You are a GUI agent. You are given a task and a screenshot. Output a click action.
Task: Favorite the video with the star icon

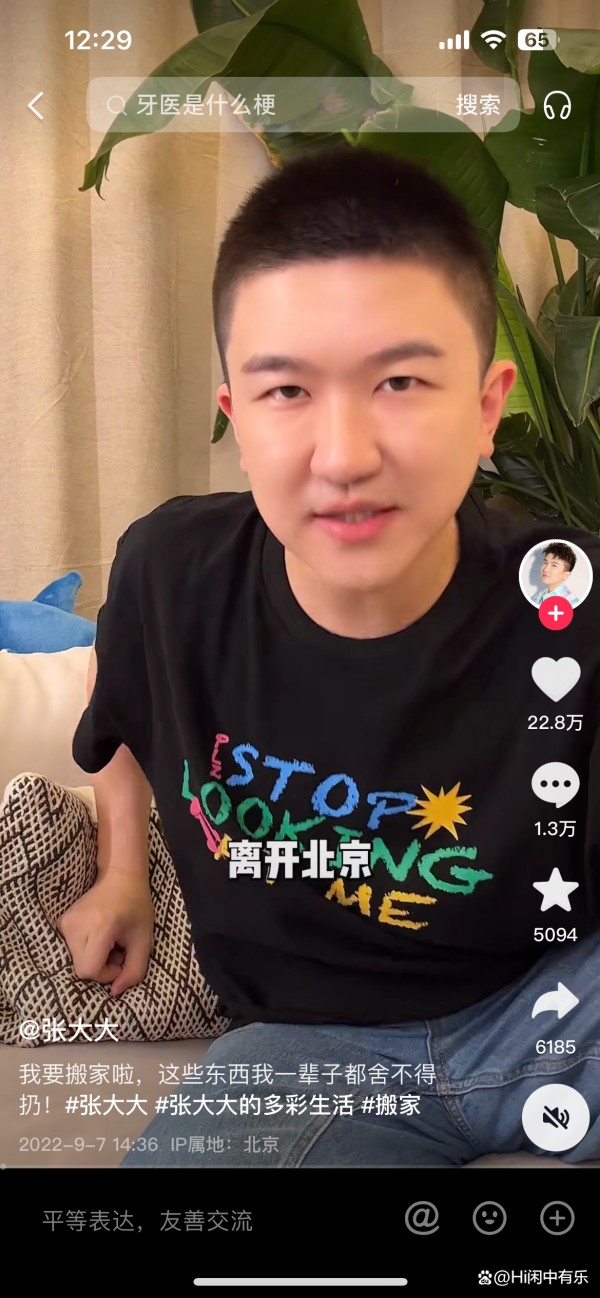[555, 889]
